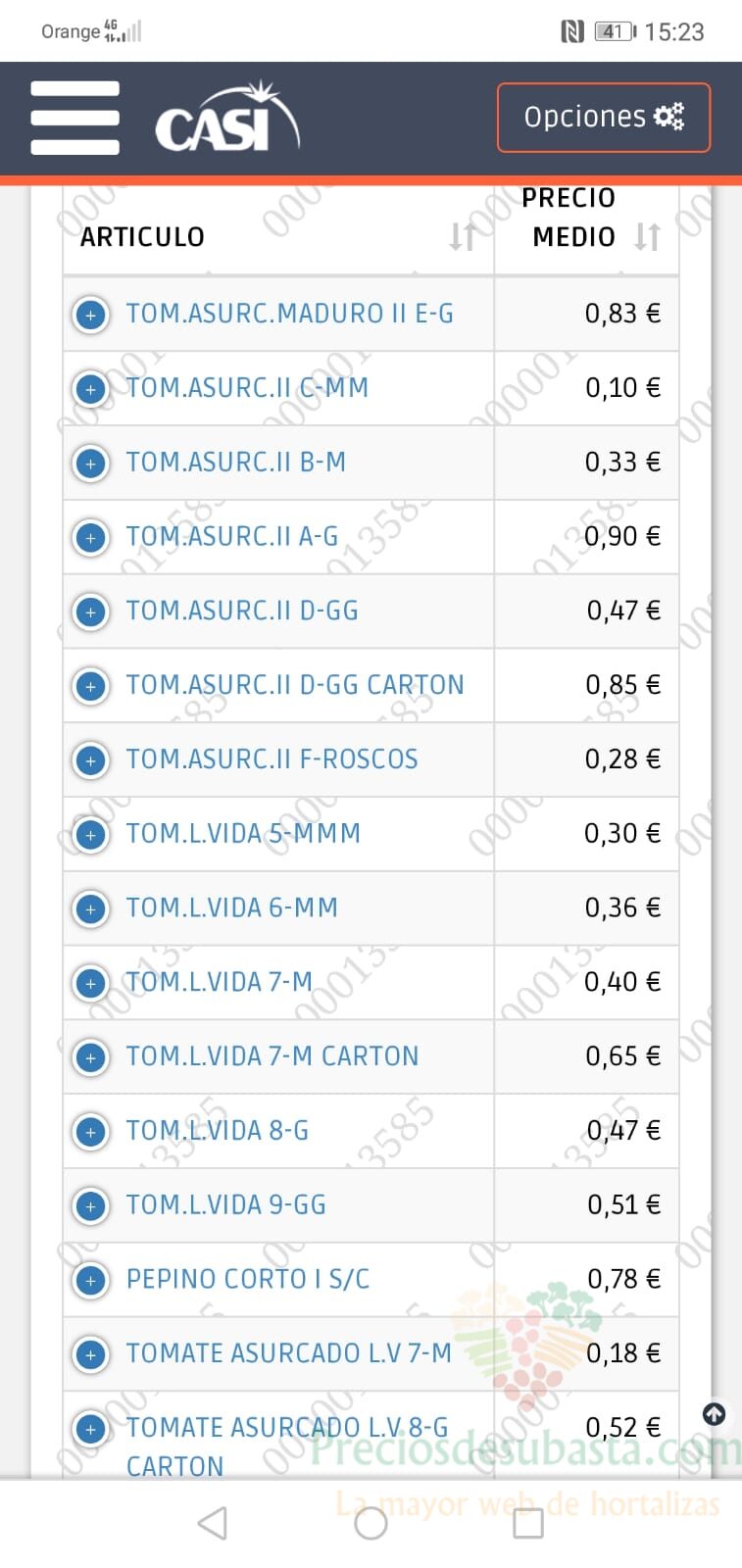Expand the TOM.L.VIDA 9-GG row
Screen dimensions: 742x1568
click(x=91, y=1205)
